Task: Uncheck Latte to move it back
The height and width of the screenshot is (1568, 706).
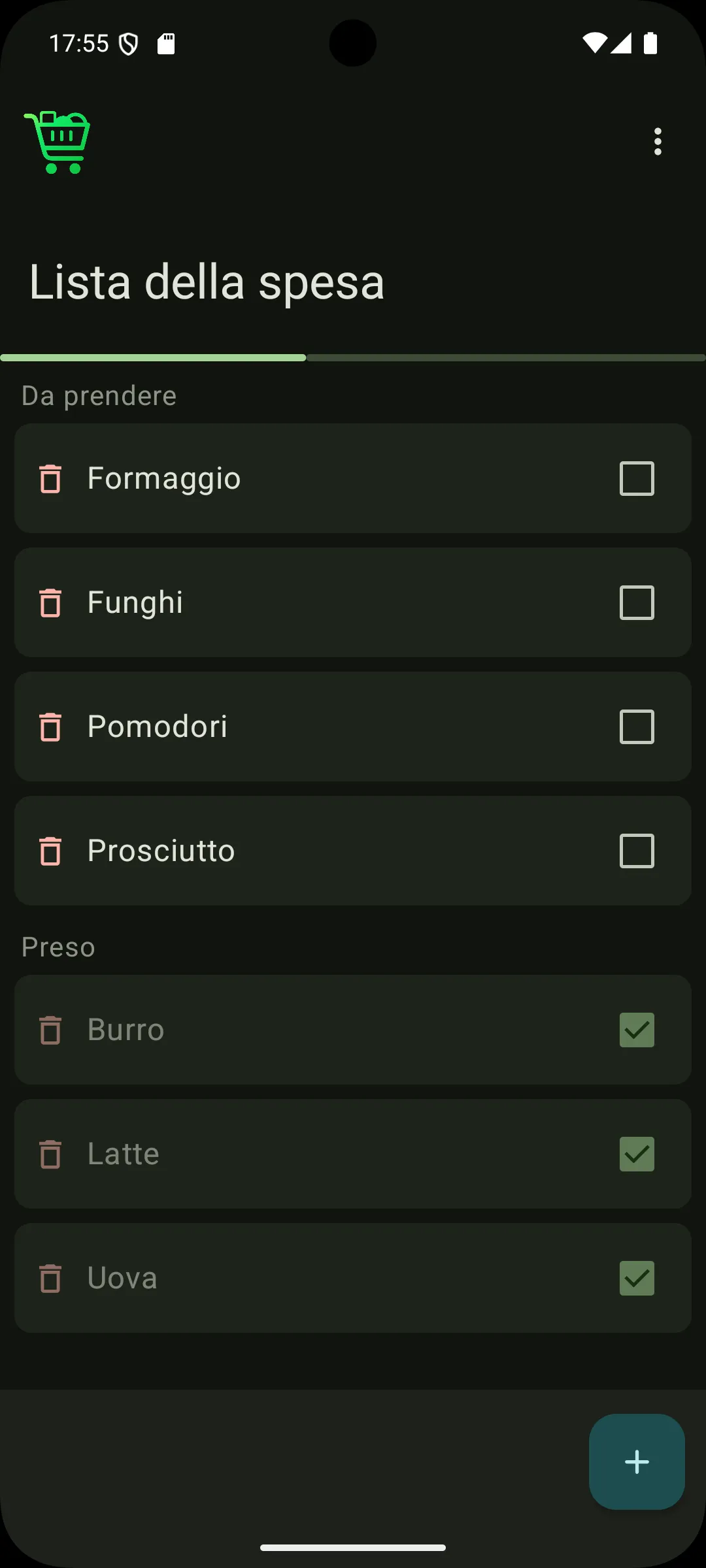Action: [637, 1154]
